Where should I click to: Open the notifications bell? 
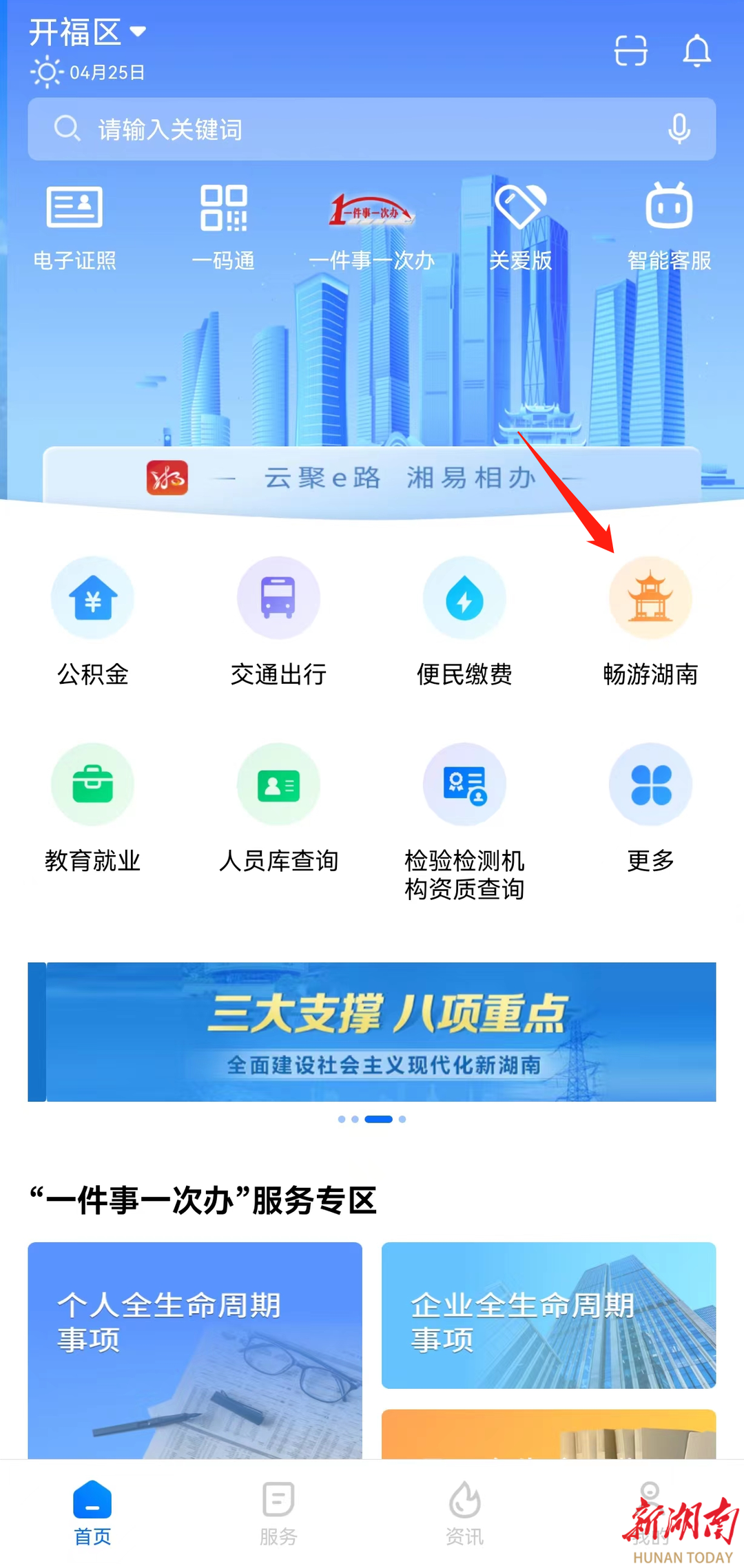[x=696, y=50]
